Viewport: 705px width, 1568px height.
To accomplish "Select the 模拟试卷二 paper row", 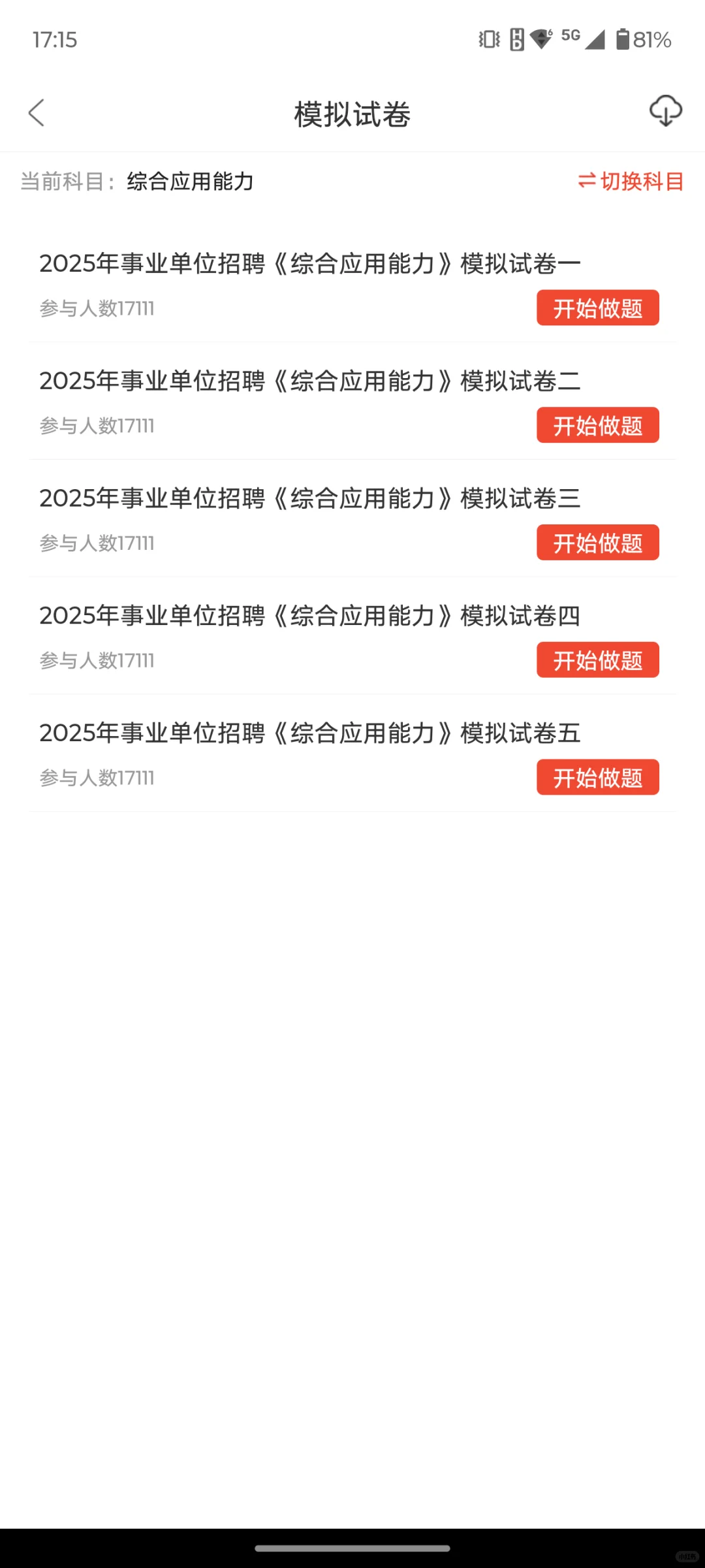I will (309, 381).
